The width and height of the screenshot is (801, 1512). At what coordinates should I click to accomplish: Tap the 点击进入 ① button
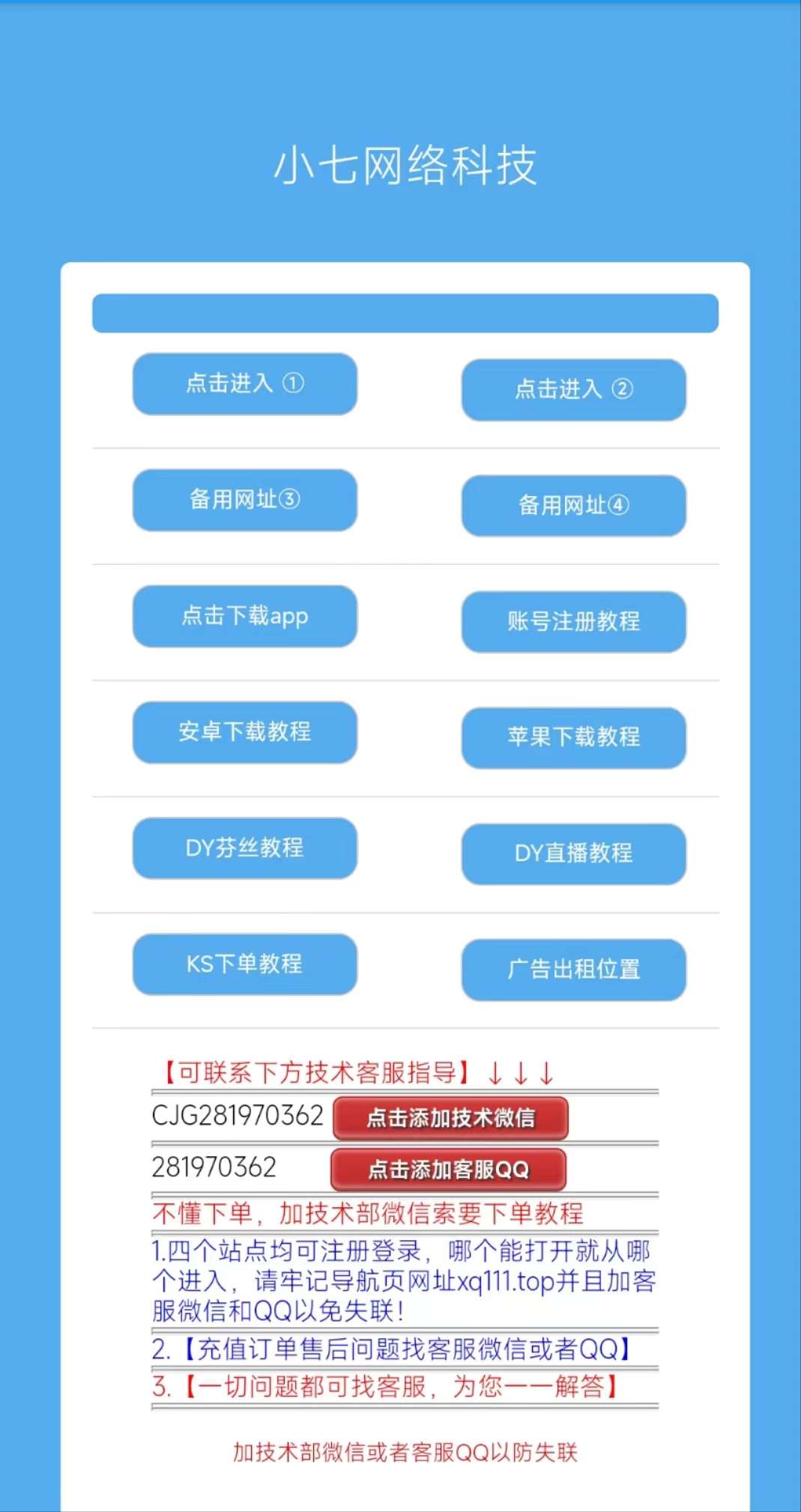[245, 384]
